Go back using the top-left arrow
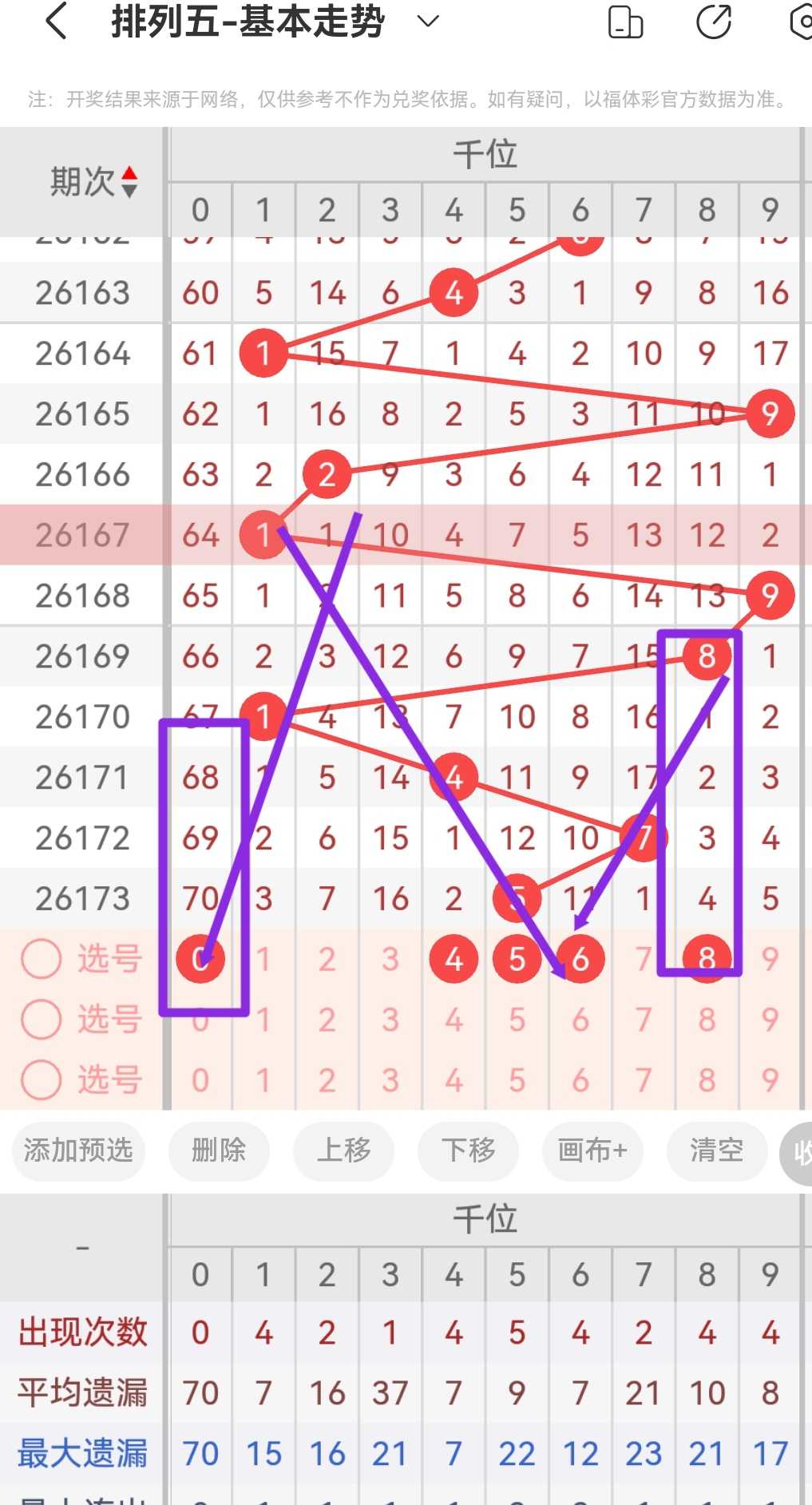812x1505 pixels. (x=56, y=22)
